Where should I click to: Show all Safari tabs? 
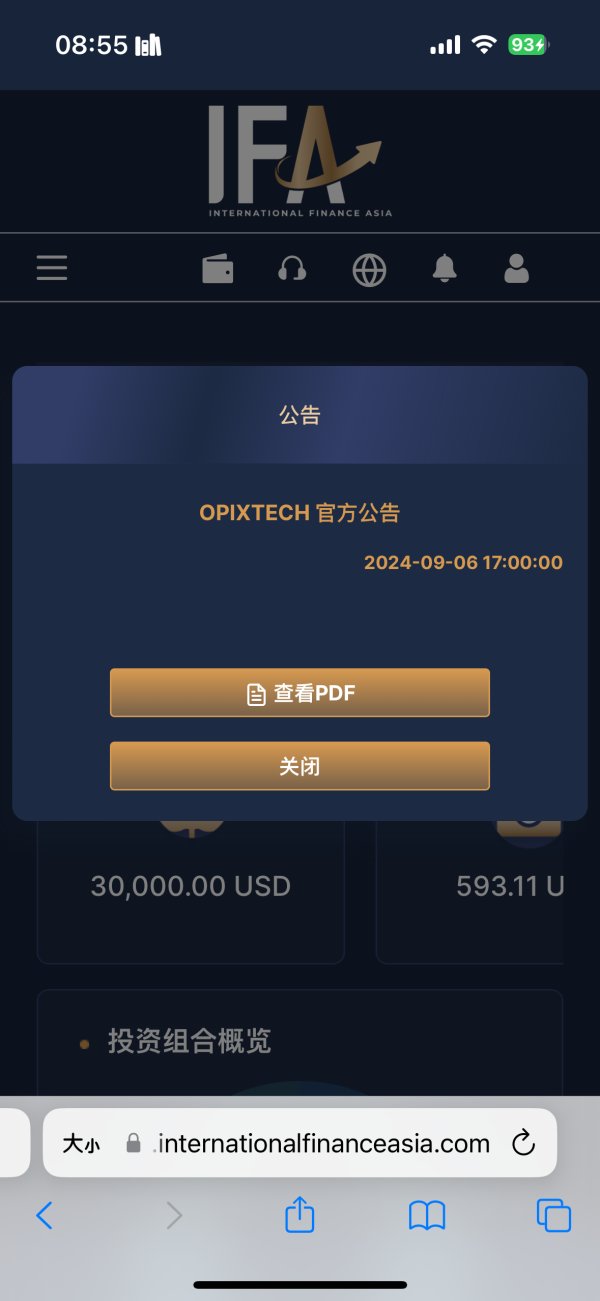point(554,1216)
